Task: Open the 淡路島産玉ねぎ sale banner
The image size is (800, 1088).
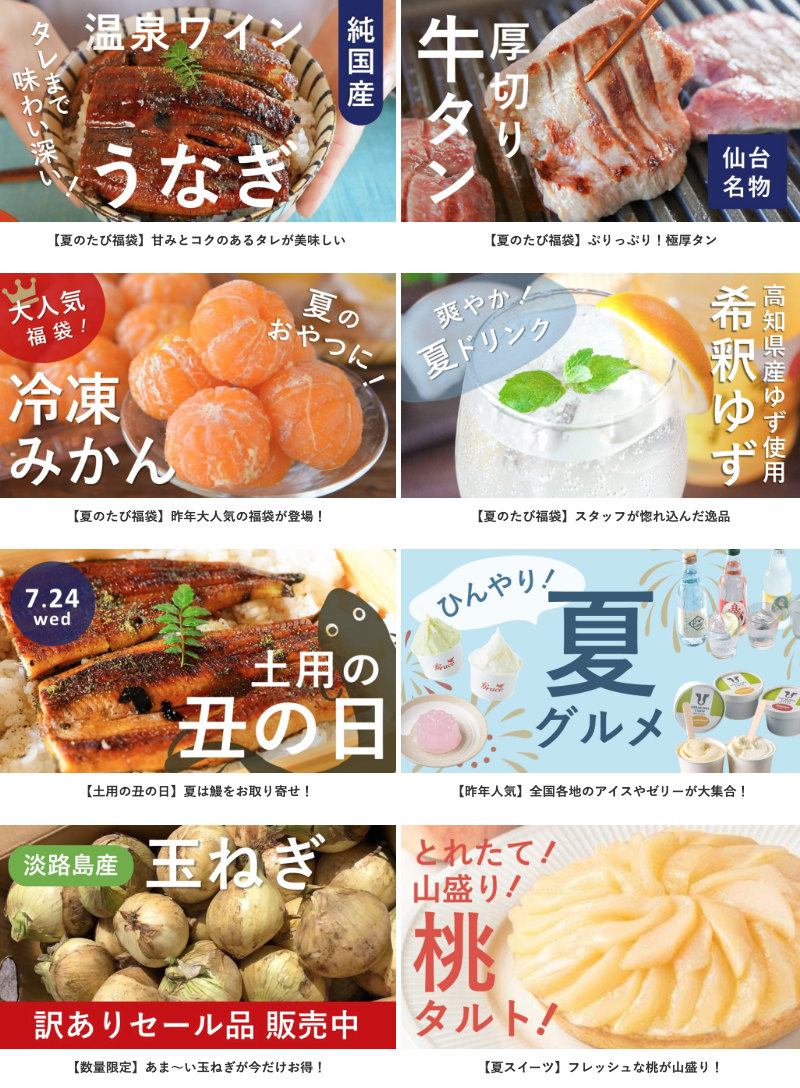Action: tap(198, 936)
